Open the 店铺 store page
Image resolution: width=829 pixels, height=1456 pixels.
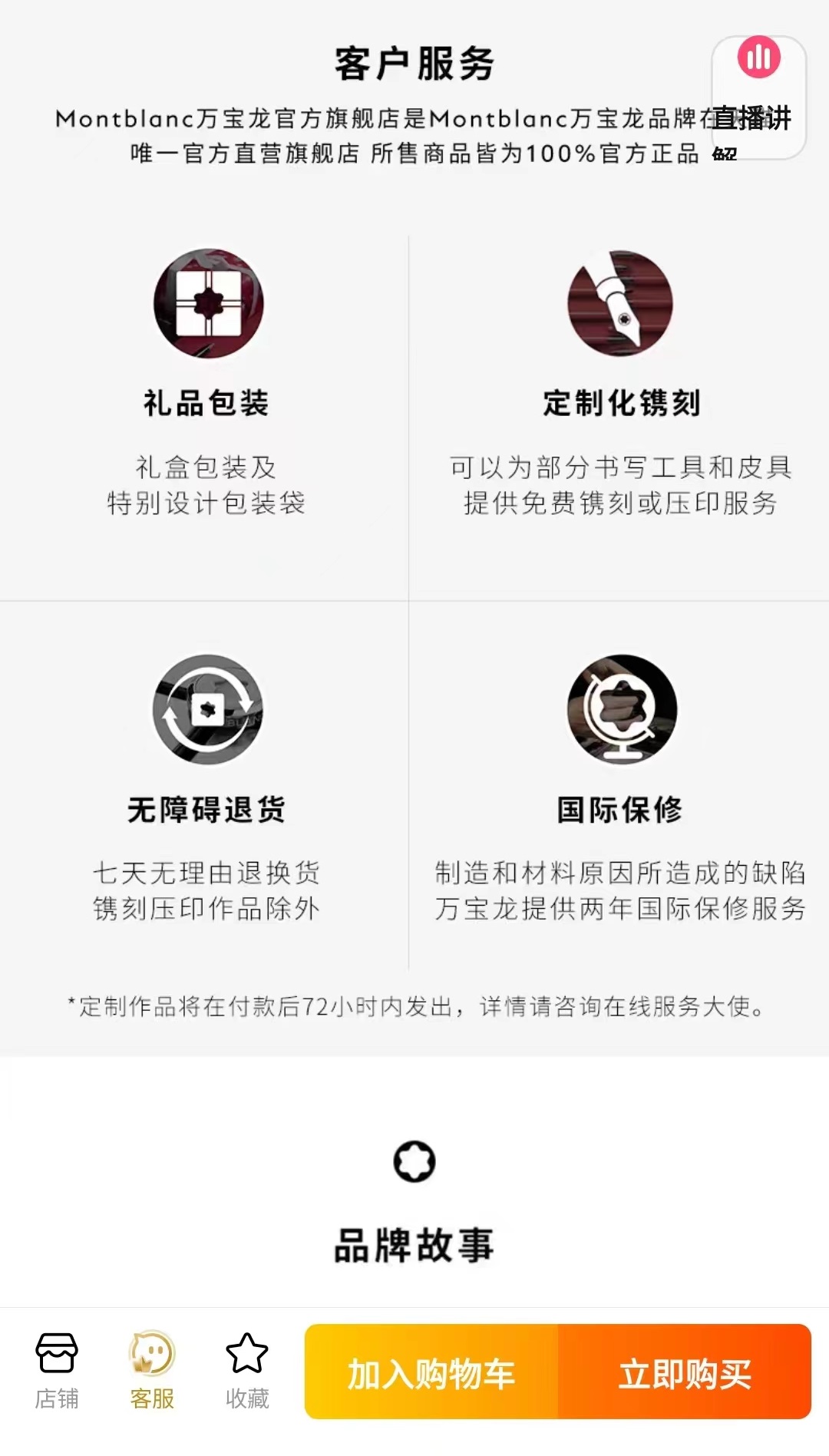pyautogui.click(x=57, y=1372)
